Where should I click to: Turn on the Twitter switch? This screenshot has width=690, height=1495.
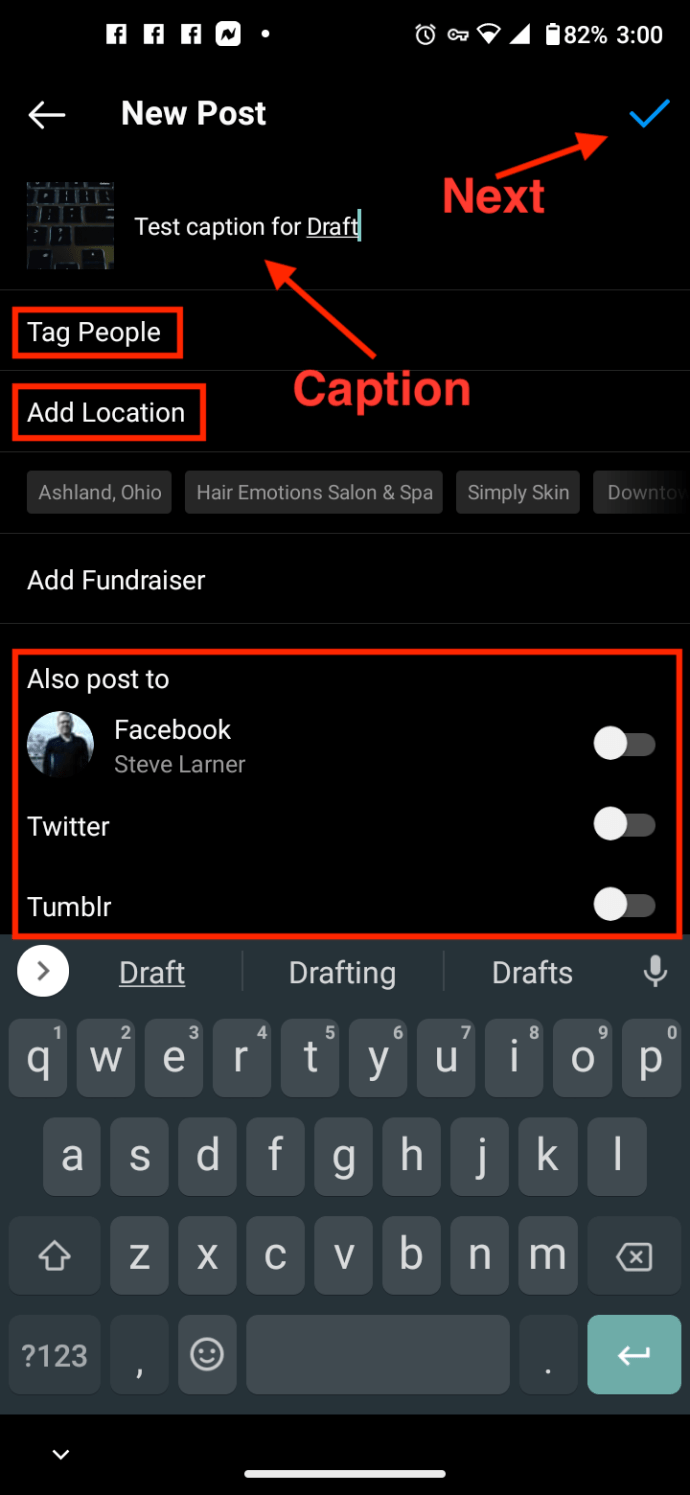(x=625, y=825)
